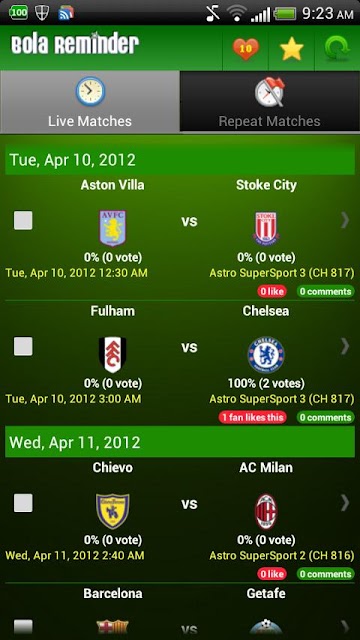Refresh the match list
The width and height of the screenshot is (360, 640).
tap(337, 49)
